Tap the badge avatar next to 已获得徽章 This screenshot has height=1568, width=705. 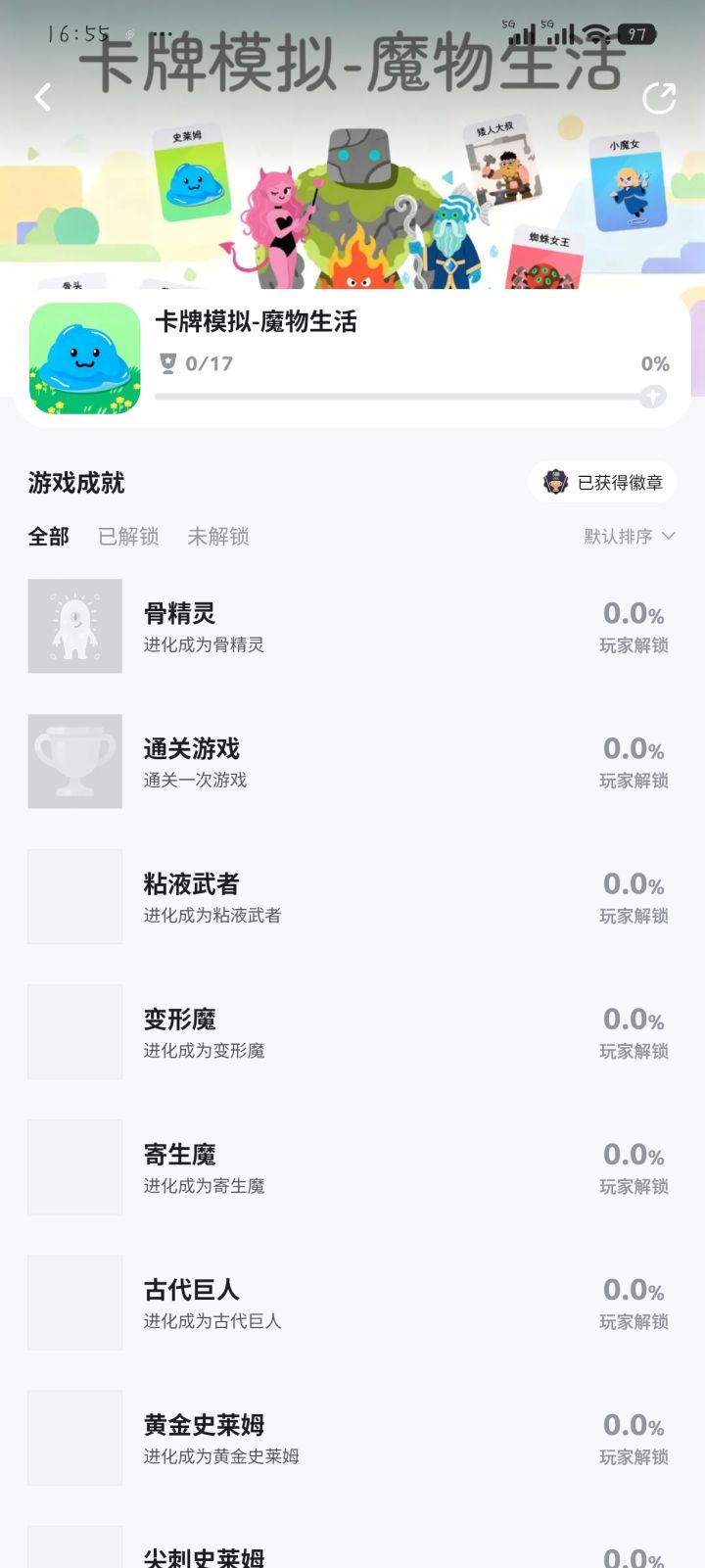click(555, 481)
